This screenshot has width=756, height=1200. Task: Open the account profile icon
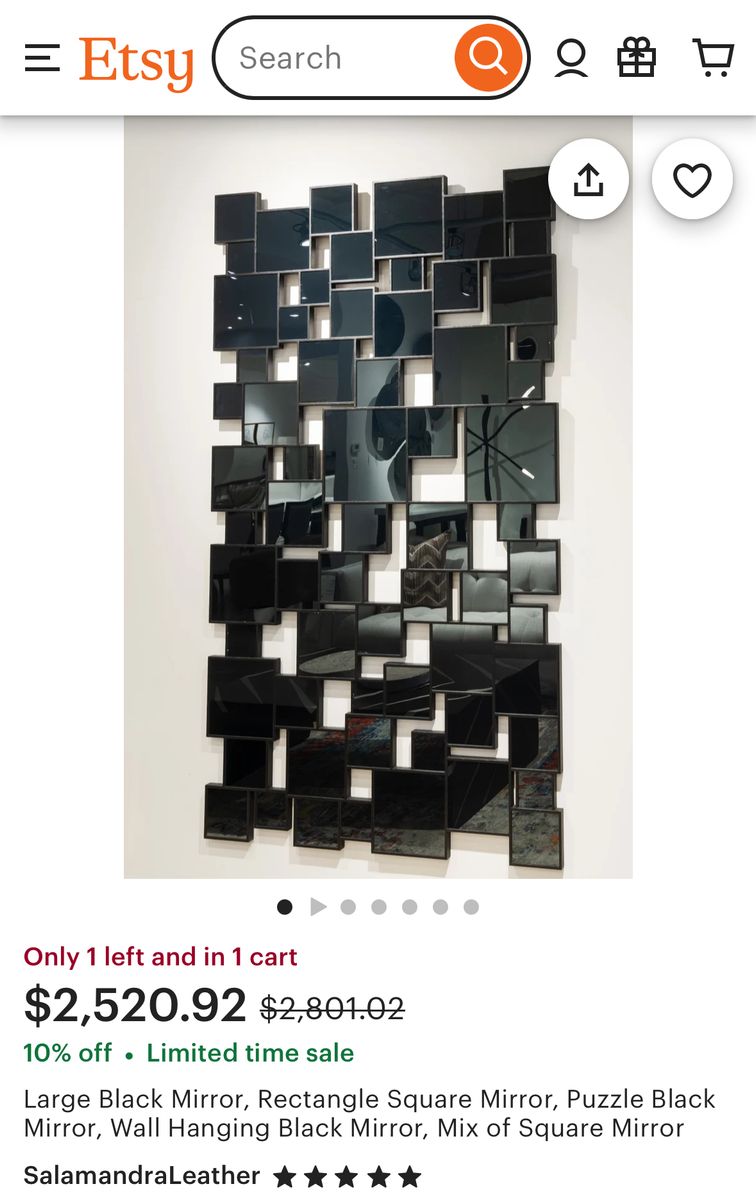571,58
